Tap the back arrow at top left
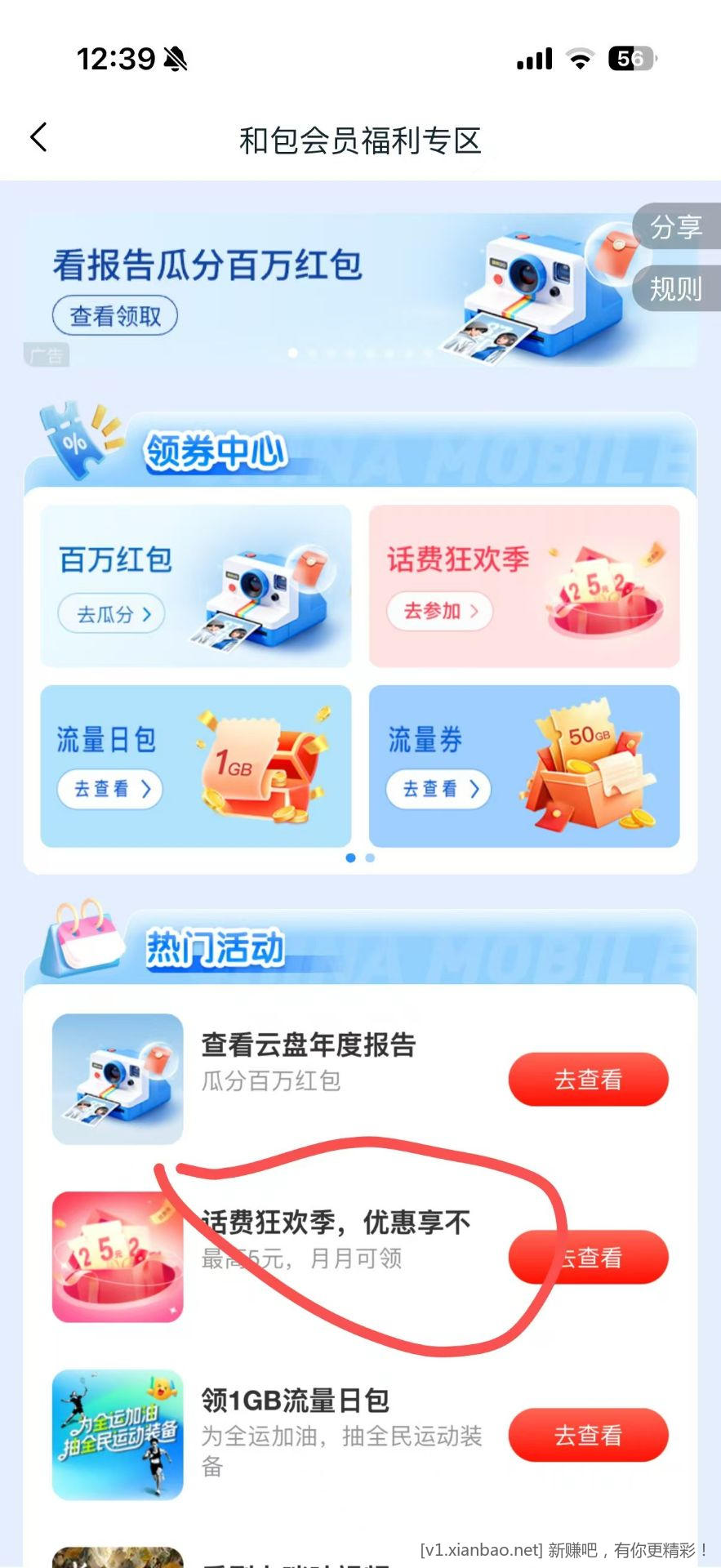The width and height of the screenshot is (721, 1568). coord(38,136)
